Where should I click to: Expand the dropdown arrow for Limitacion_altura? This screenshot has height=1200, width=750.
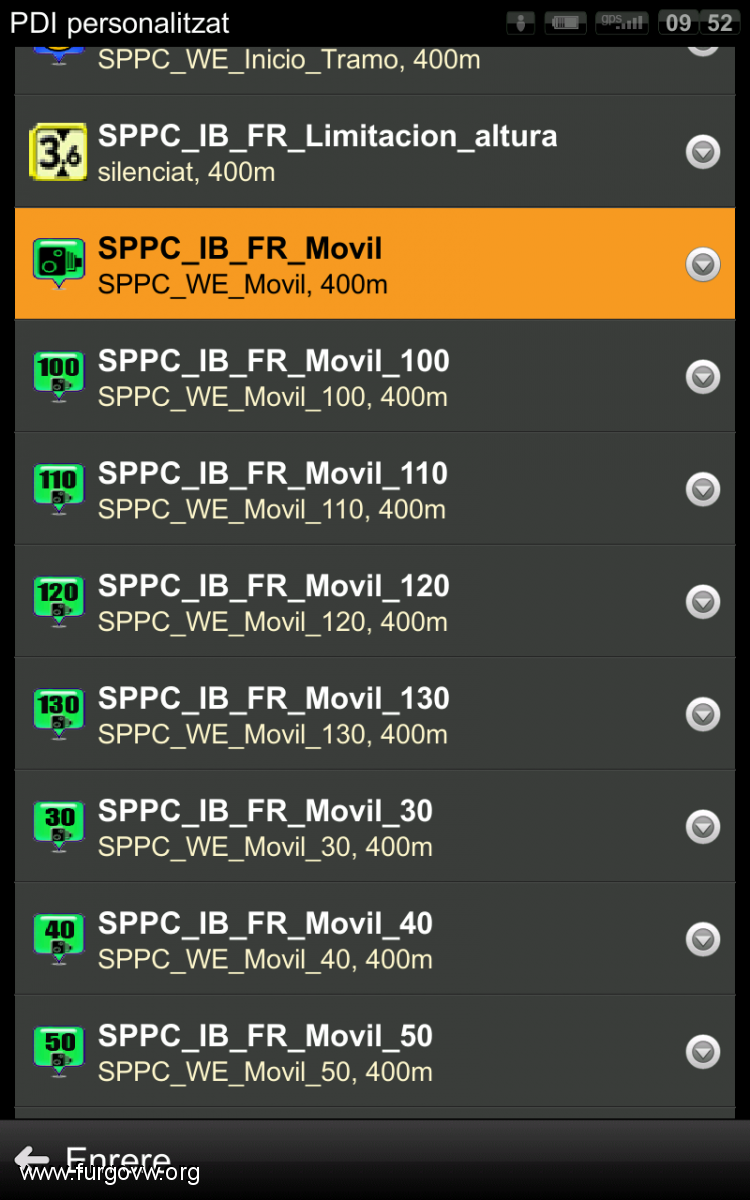click(703, 152)
